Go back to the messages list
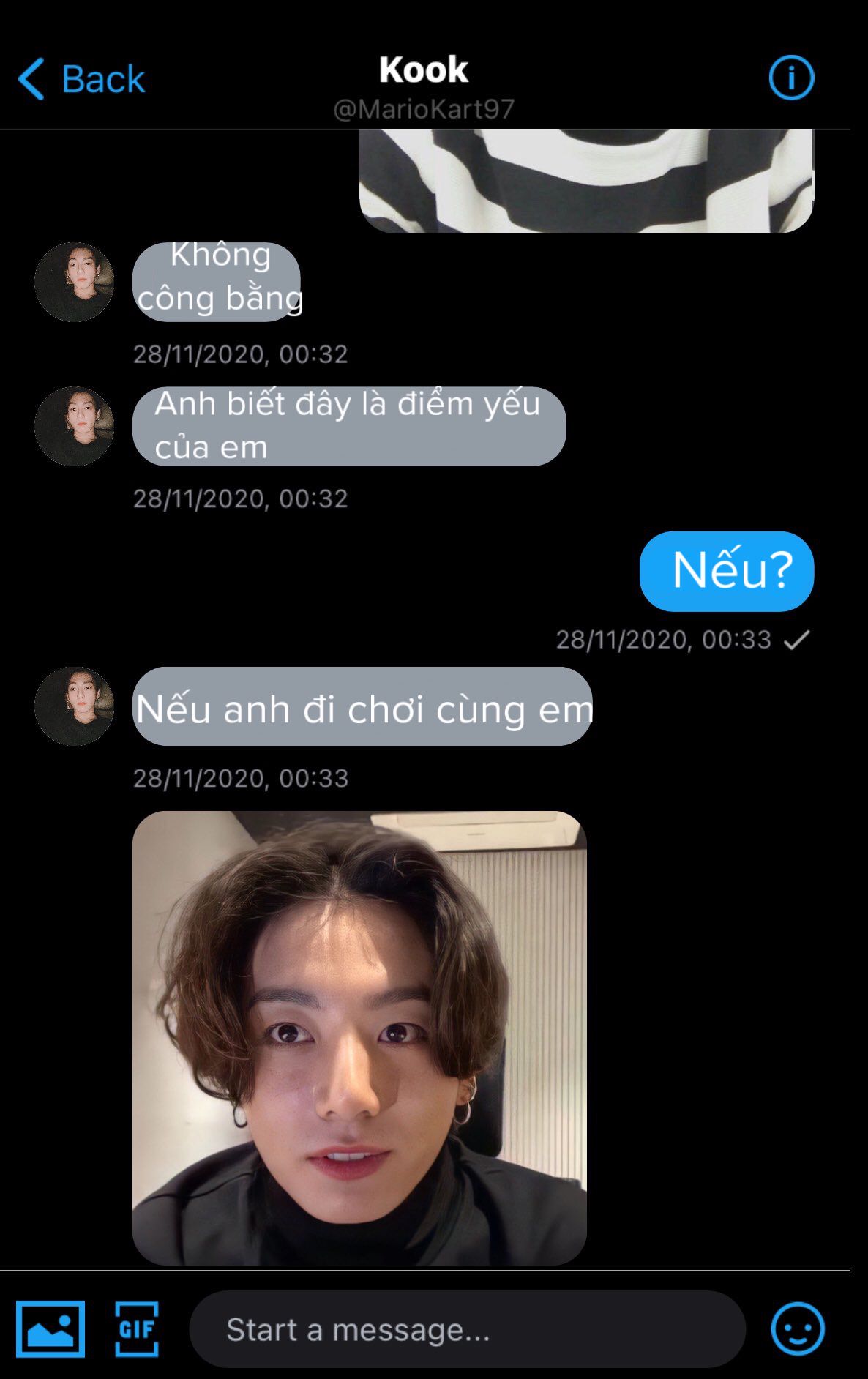868x1379 pixels. [81, 79]
